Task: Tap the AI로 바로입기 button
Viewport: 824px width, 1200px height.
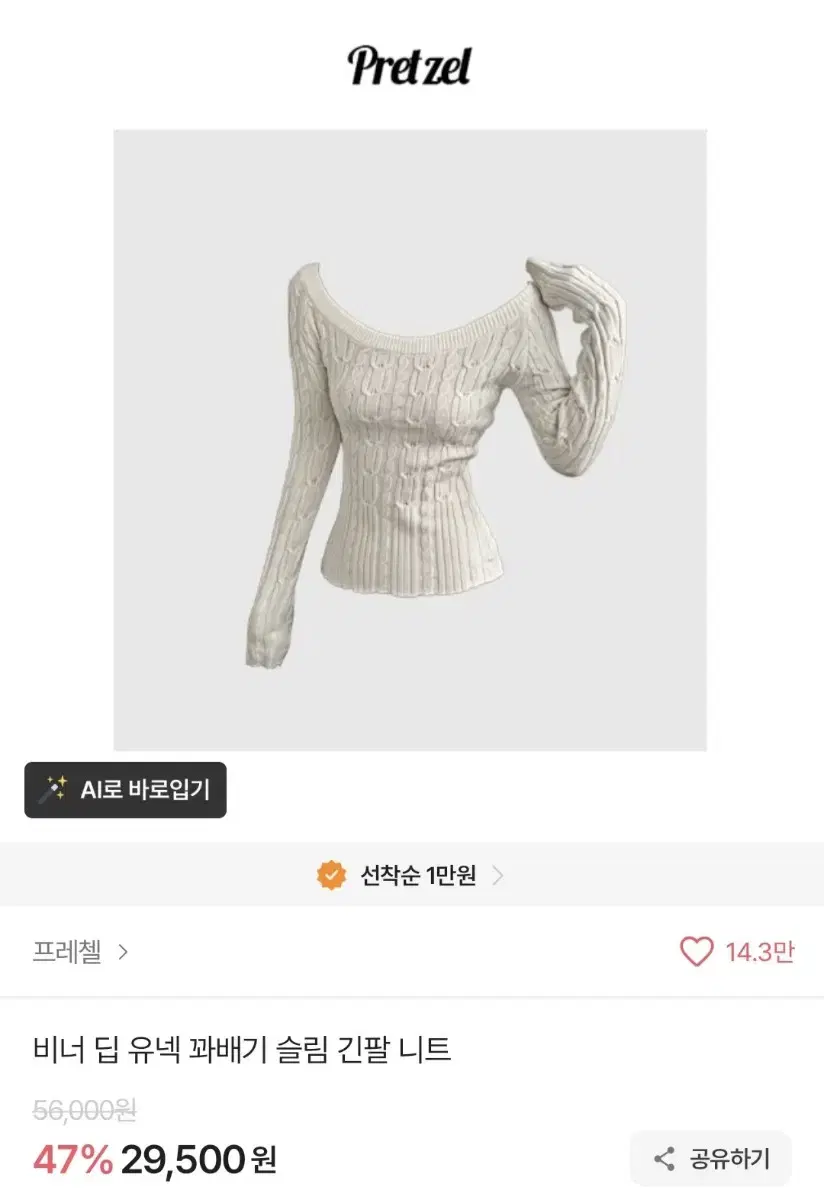Action: pyautogui.click(x=125, y=790)
